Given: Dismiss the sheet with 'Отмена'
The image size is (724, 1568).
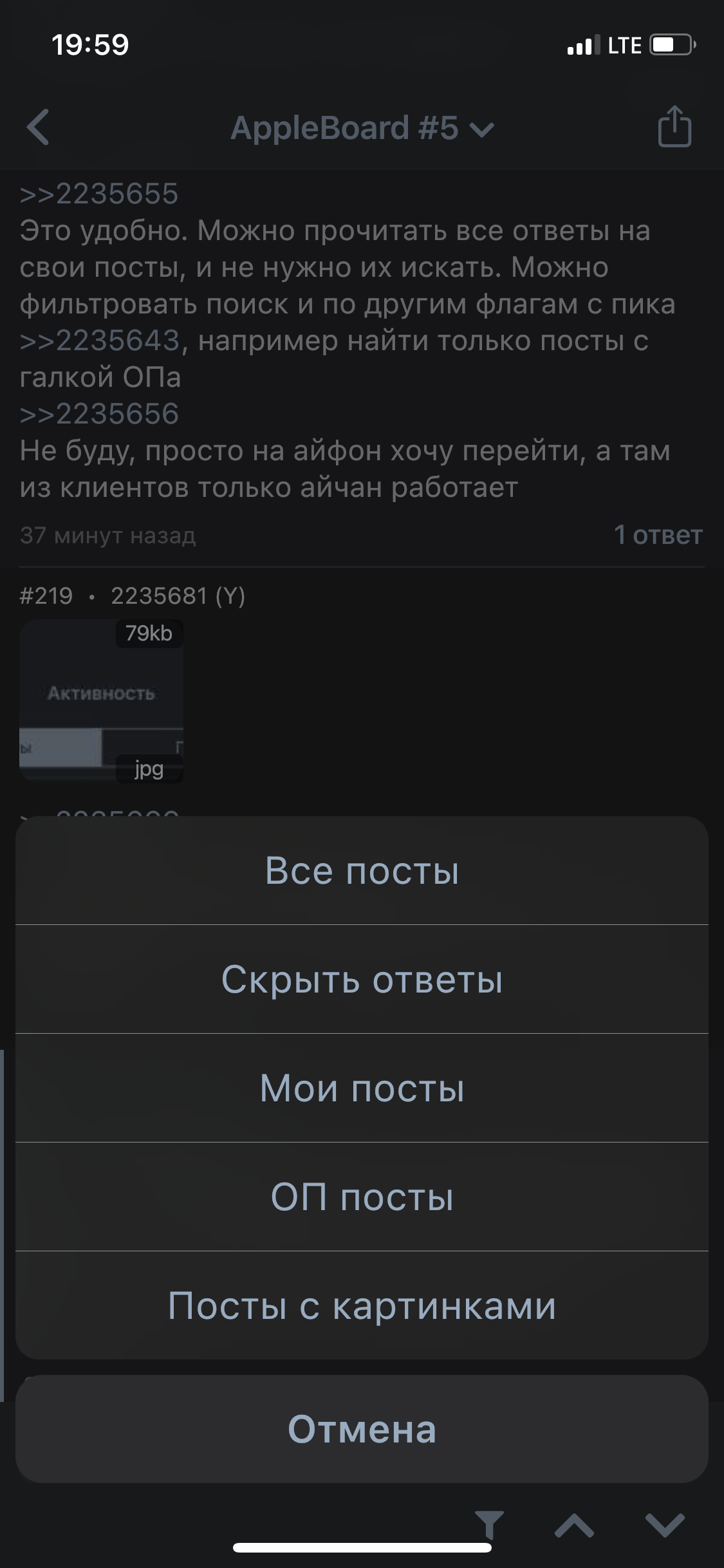Looking at the screenshot, I should coord(362,1429).
